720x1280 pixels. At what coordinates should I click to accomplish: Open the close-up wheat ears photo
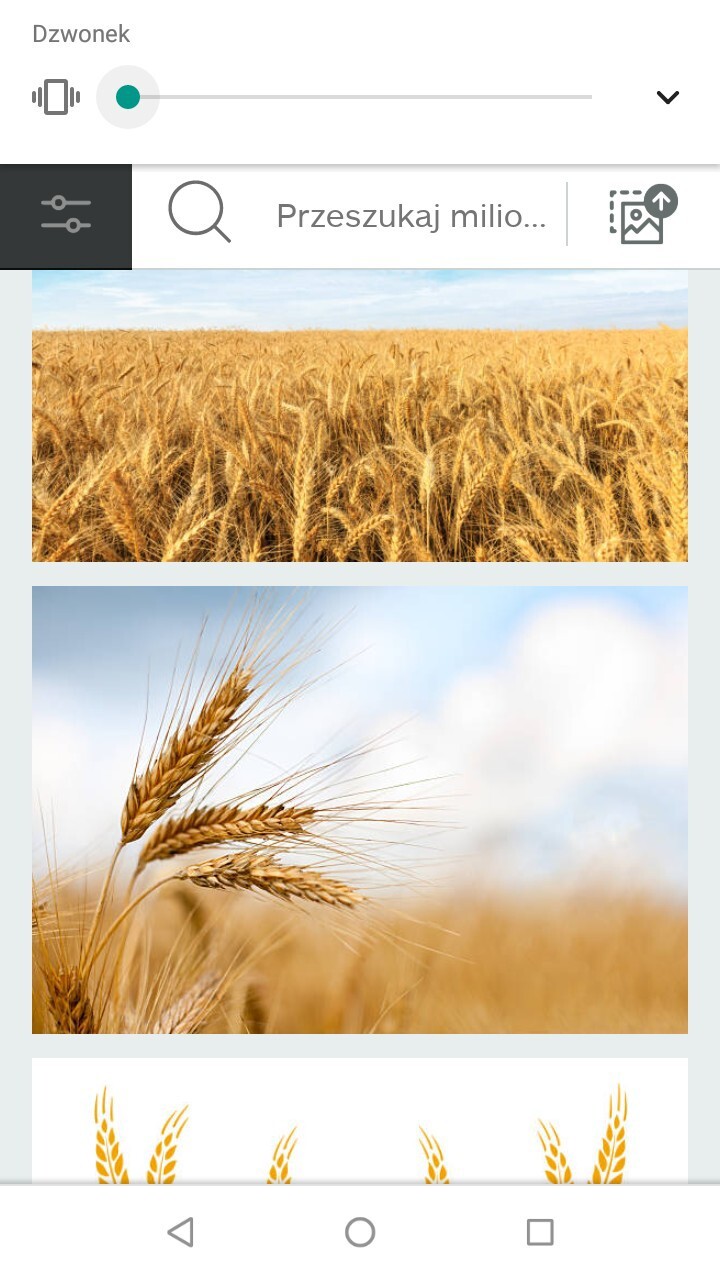point(360,809)
